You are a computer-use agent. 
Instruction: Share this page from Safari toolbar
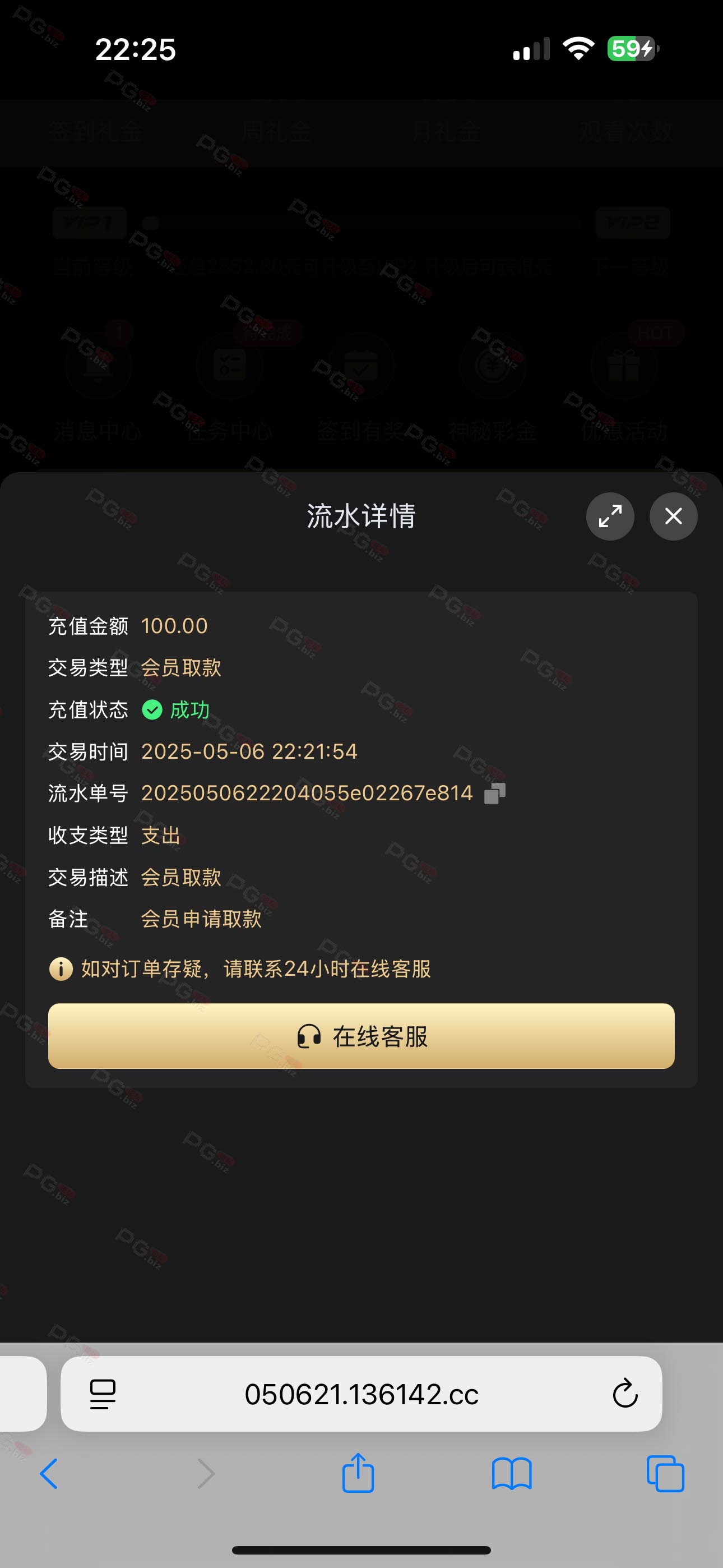click(358, 1474)
